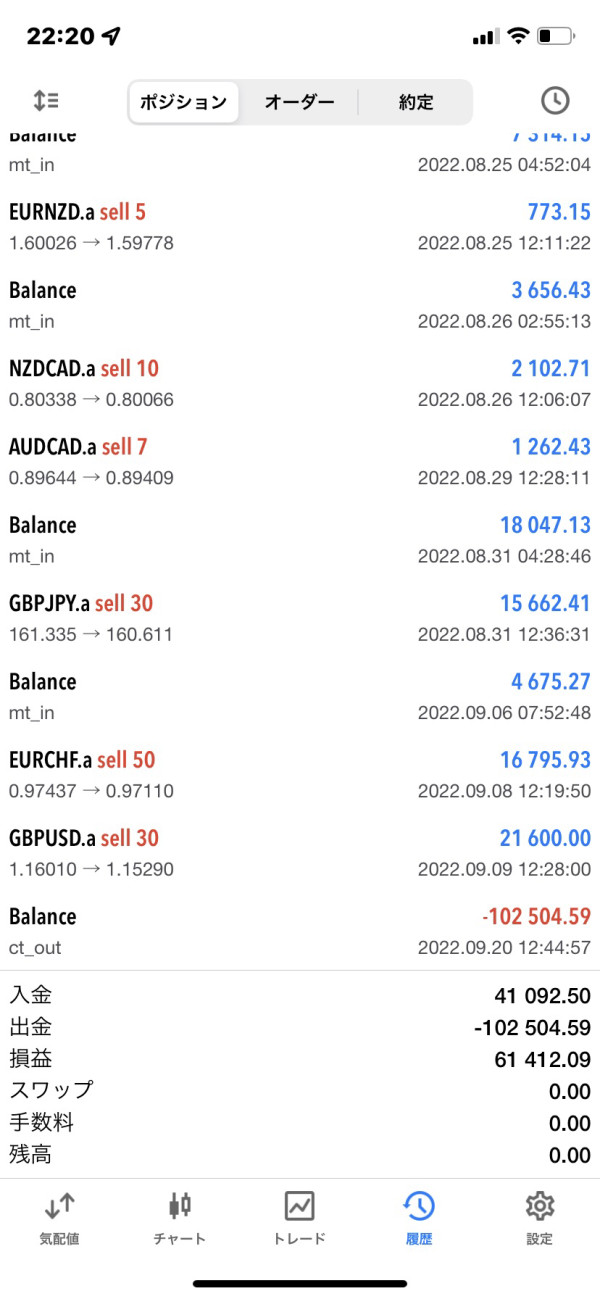
Task: Go to the 気配値 tab
Action: (59, 1218)
